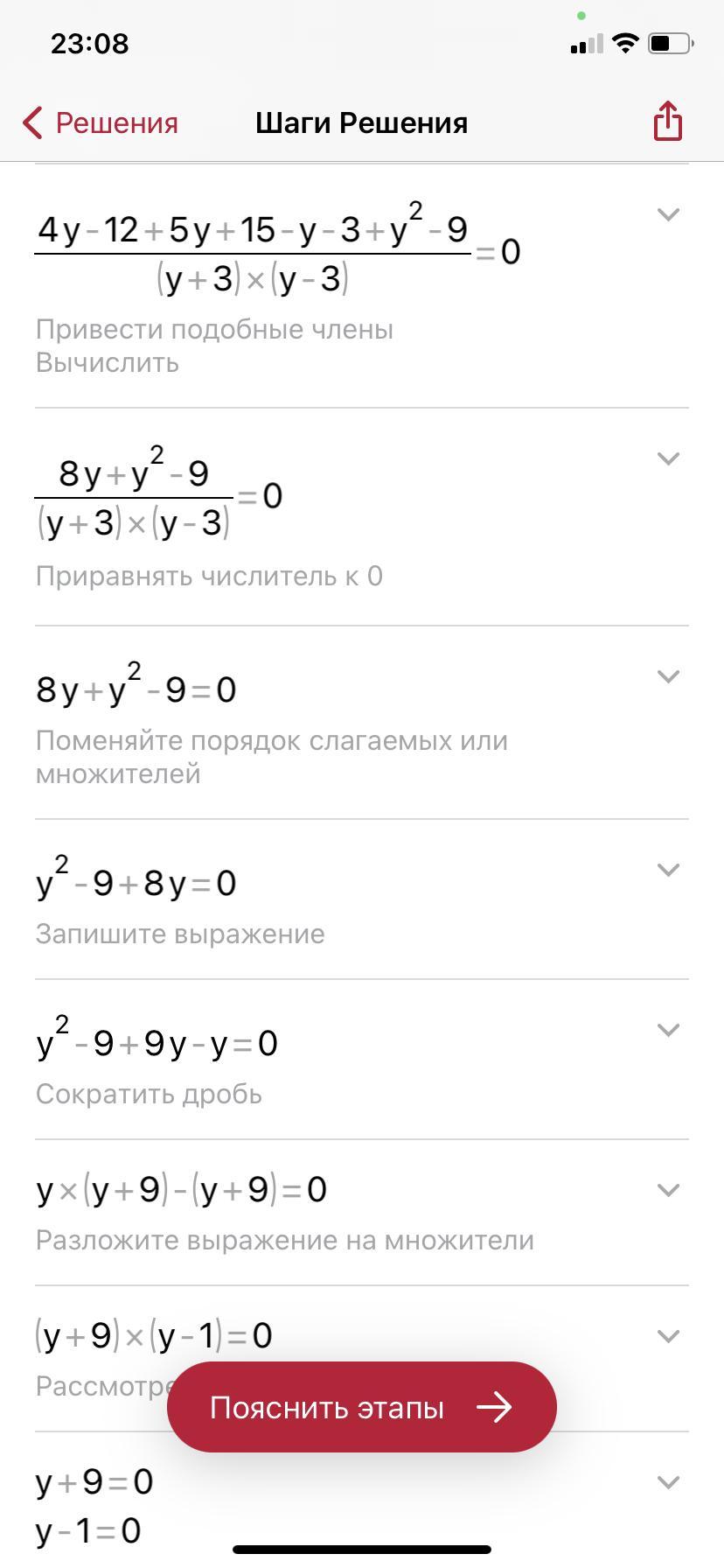Screen dimensions: 724x1568
Task: Expand the Приравнять числитель к 0 step
Action: tap(668, 458)
